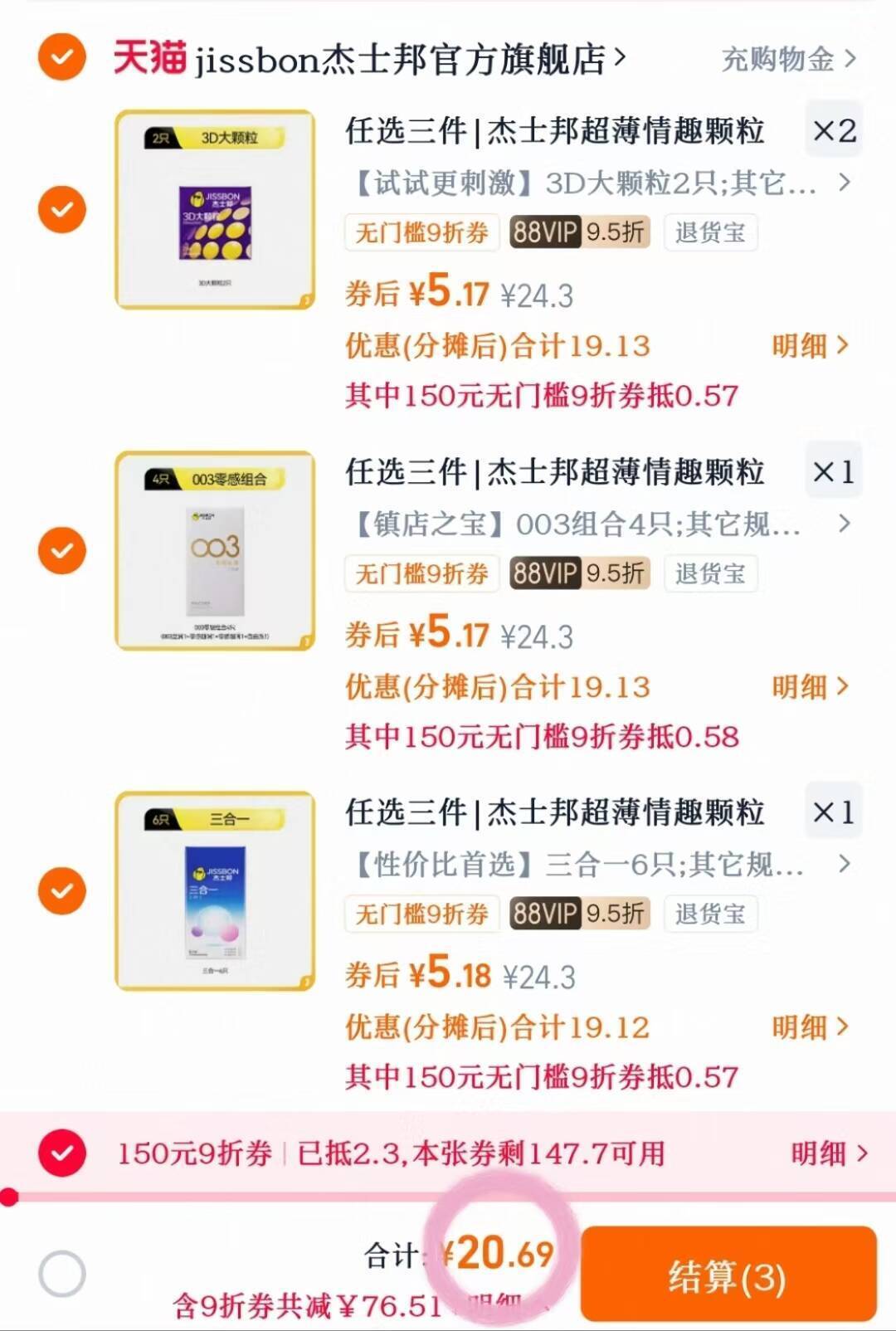
Task: Open the jissbon杰士邦官方旗舰店 store page
Action: [398, 57]
